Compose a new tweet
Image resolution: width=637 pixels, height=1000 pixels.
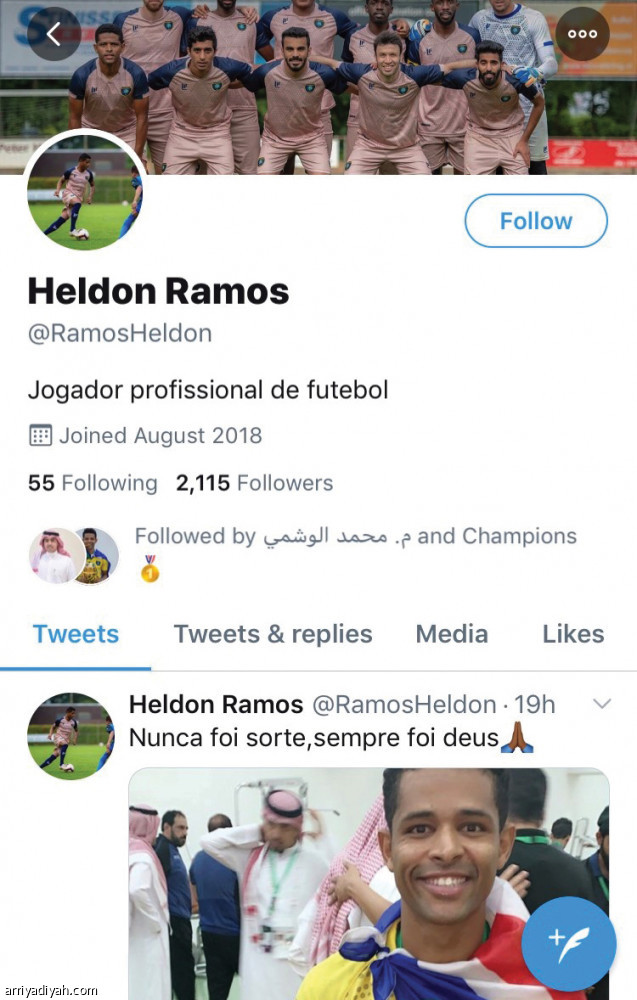[569, 941]
